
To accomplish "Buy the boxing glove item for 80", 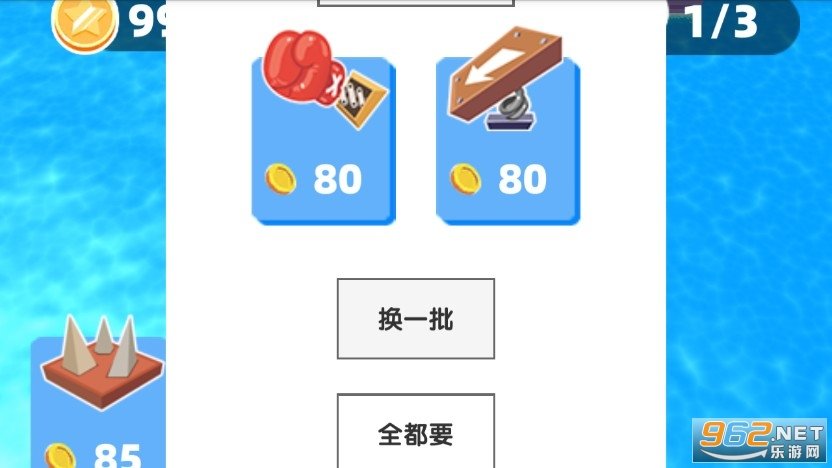I will [x=323, y=140].
